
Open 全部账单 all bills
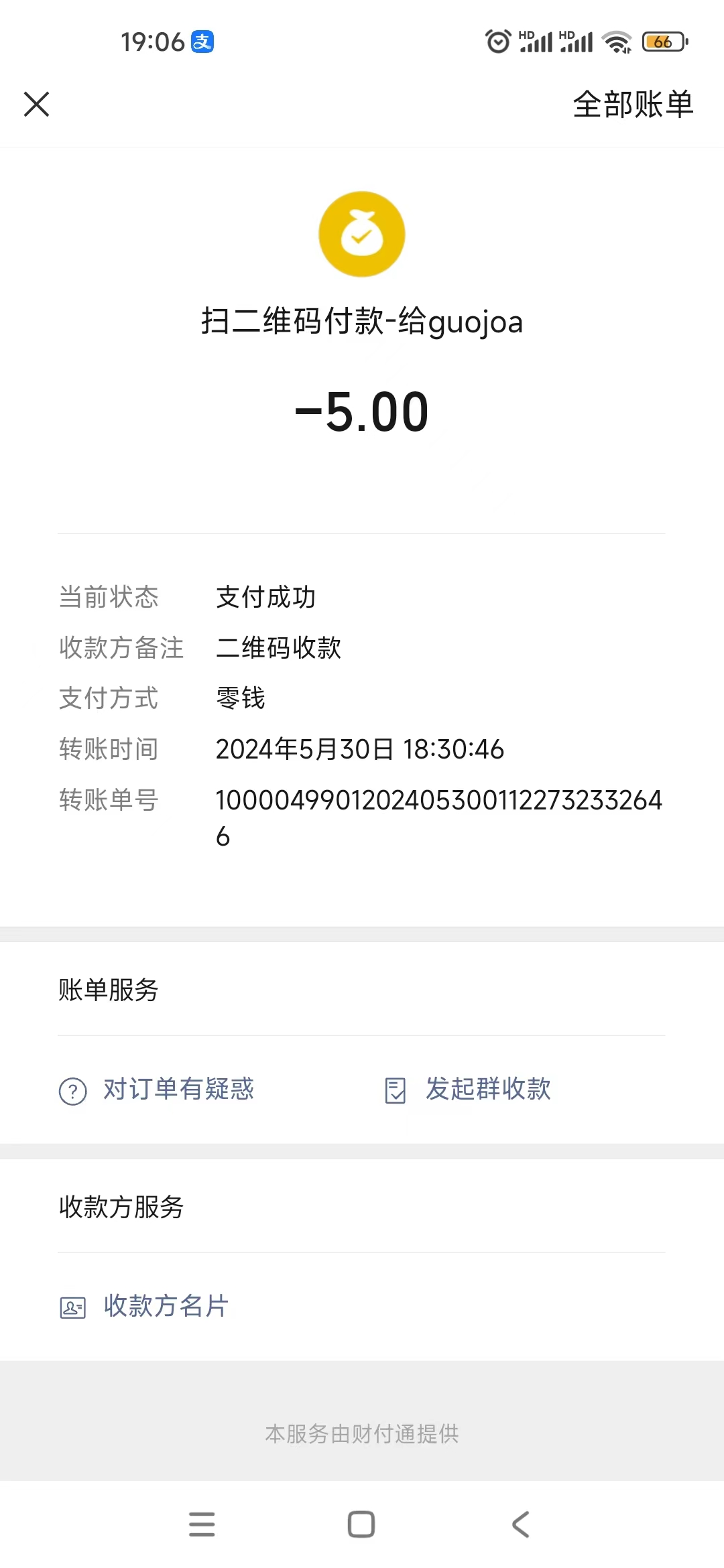pos(632,105)
